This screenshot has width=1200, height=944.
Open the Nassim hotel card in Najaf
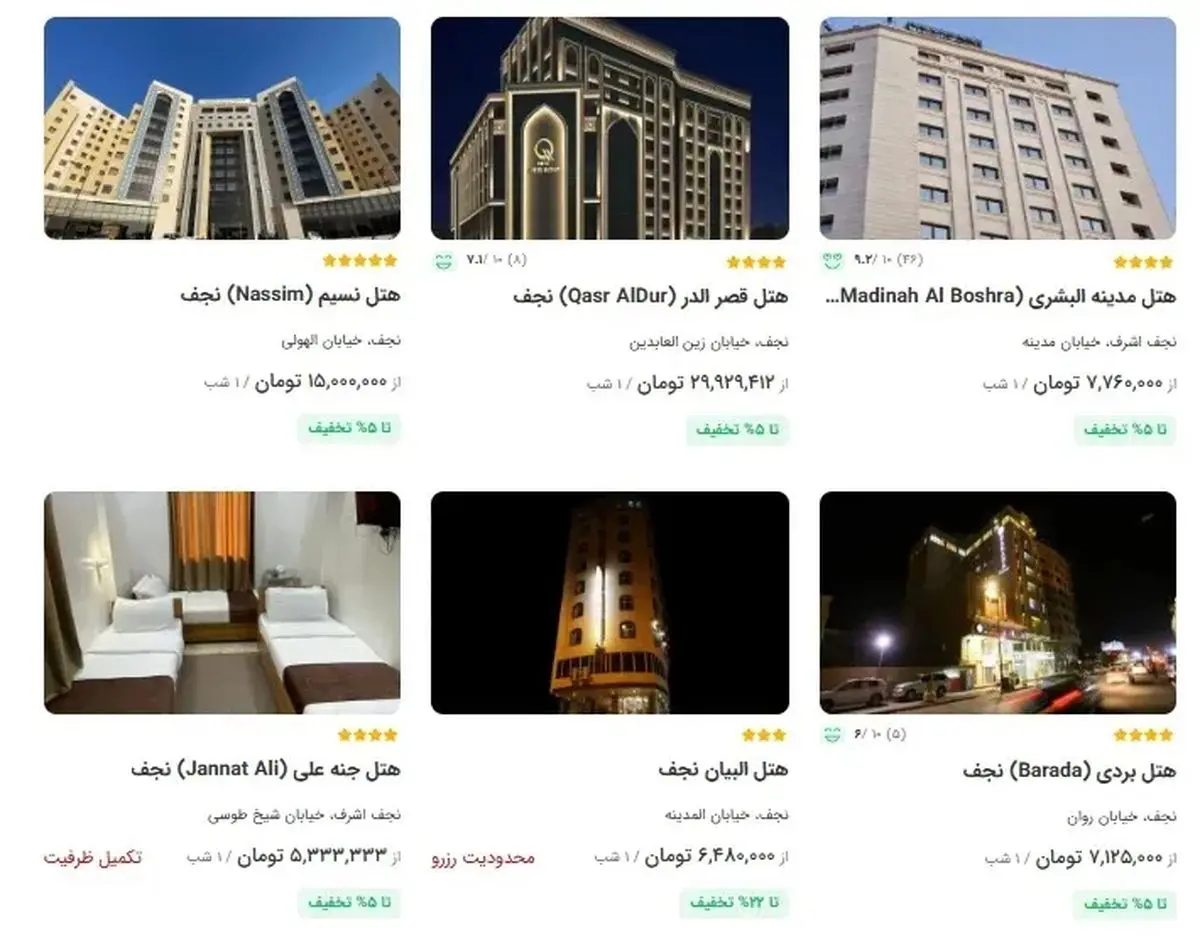tap(290, 296)
